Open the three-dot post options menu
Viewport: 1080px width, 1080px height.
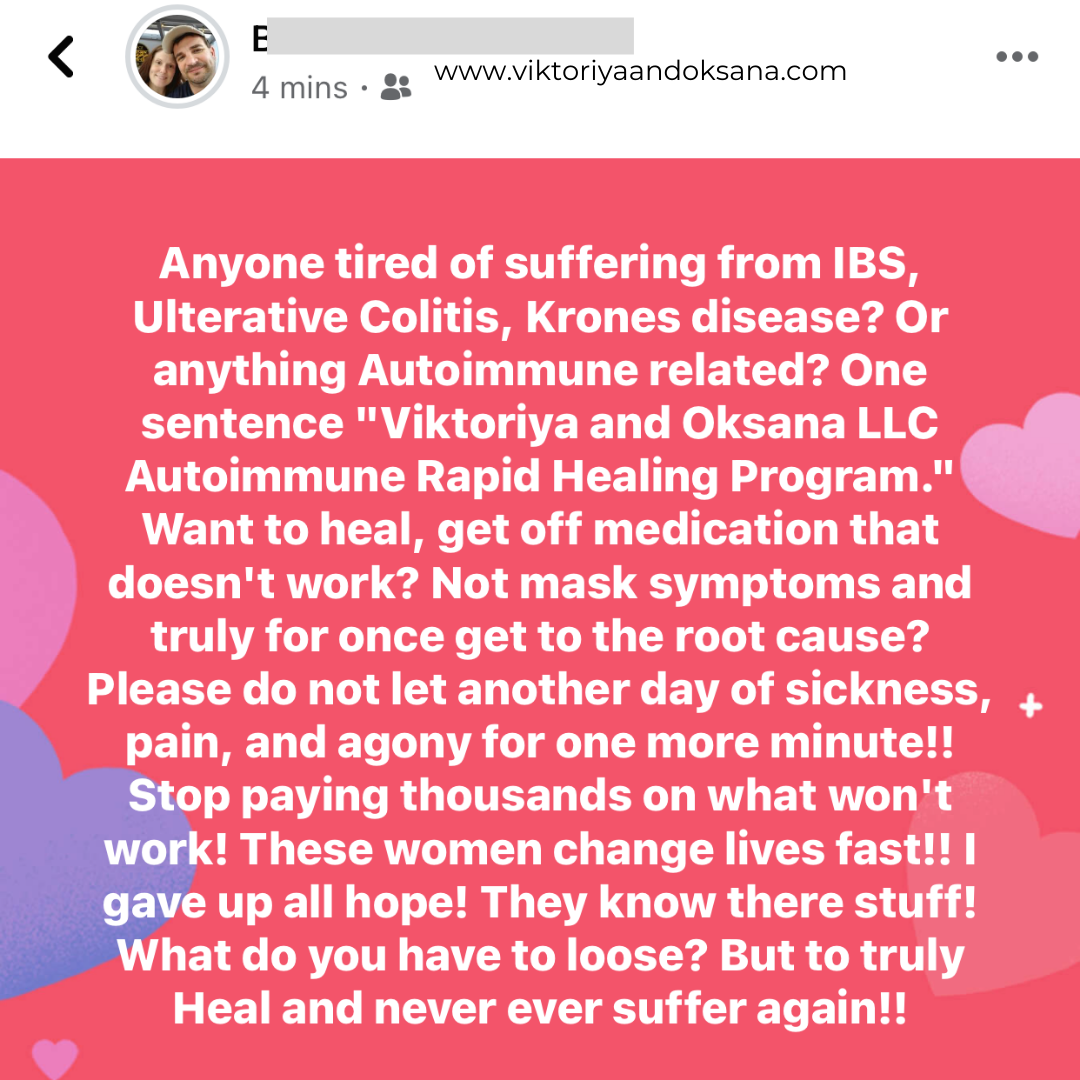(x=1017, y=57)
